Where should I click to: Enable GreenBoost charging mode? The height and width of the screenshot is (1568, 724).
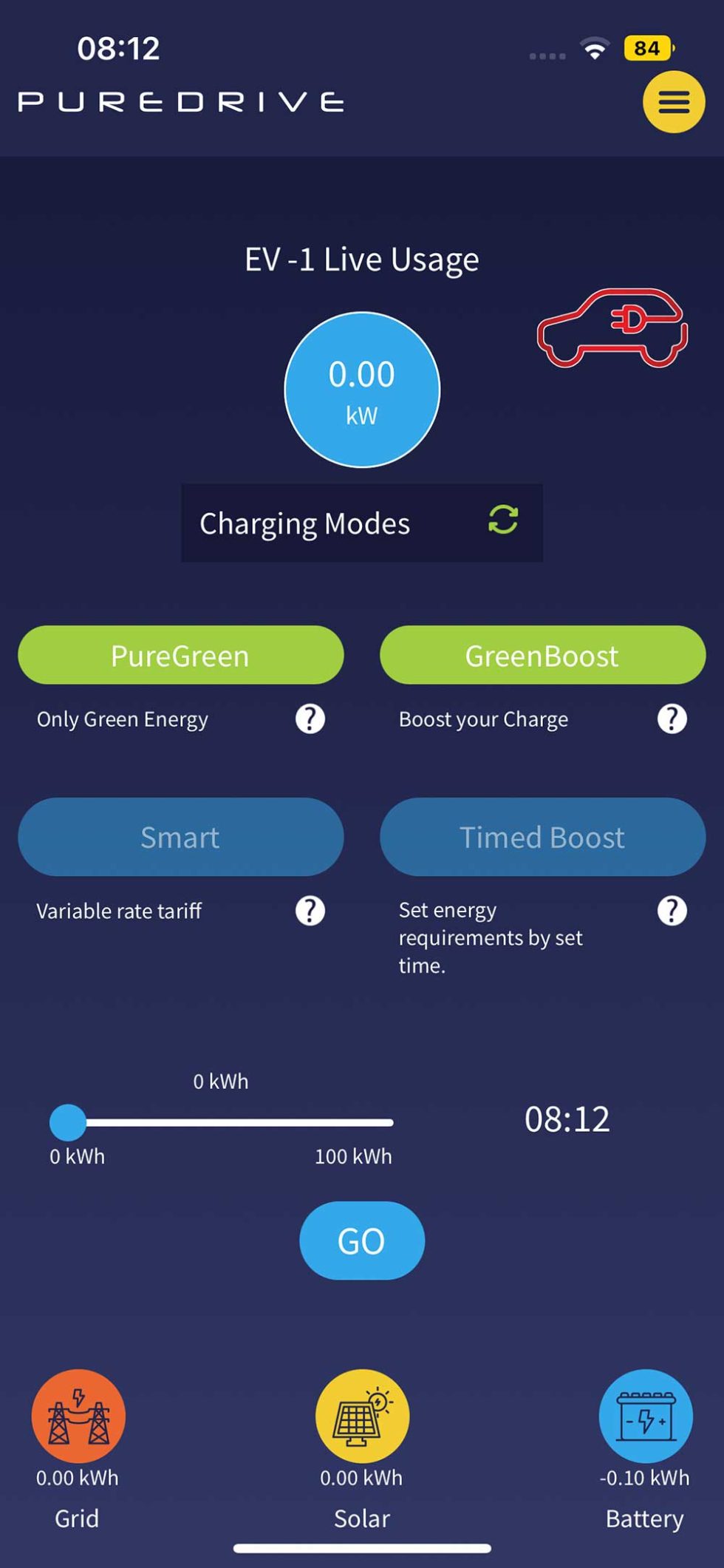tap(542, 655)
